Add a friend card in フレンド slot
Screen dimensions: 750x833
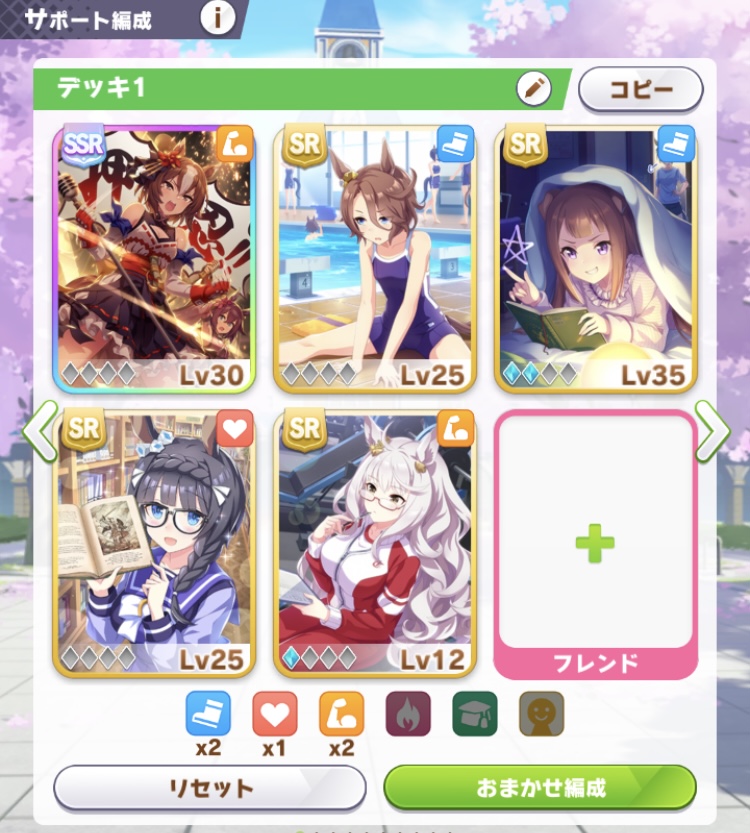[595, 542]
